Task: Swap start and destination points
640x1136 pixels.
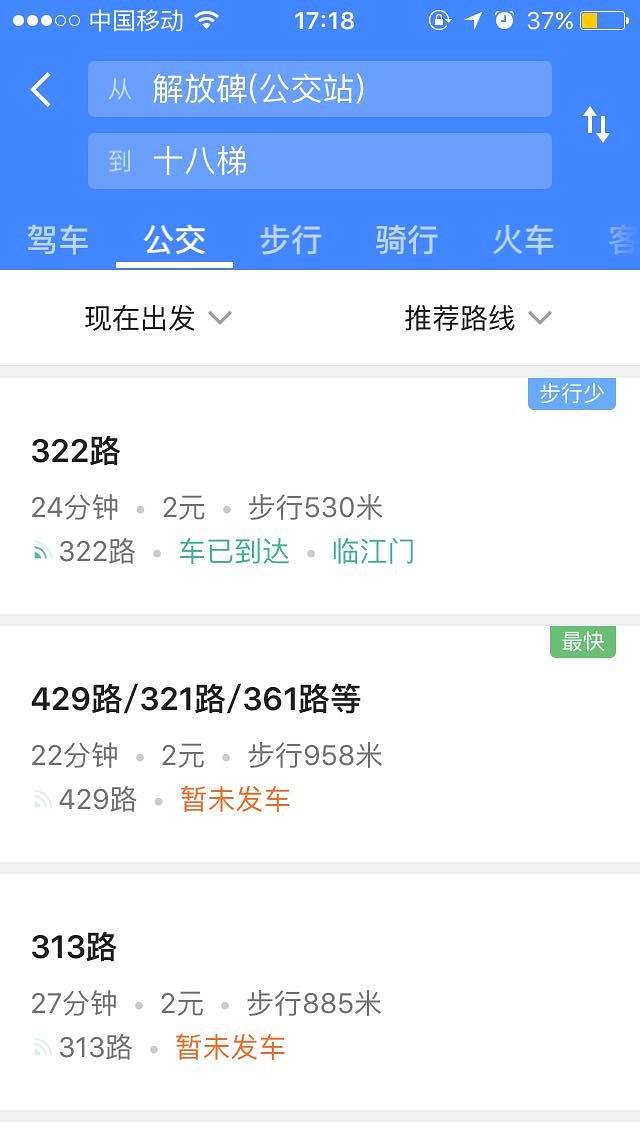Action: click(596, 125)
